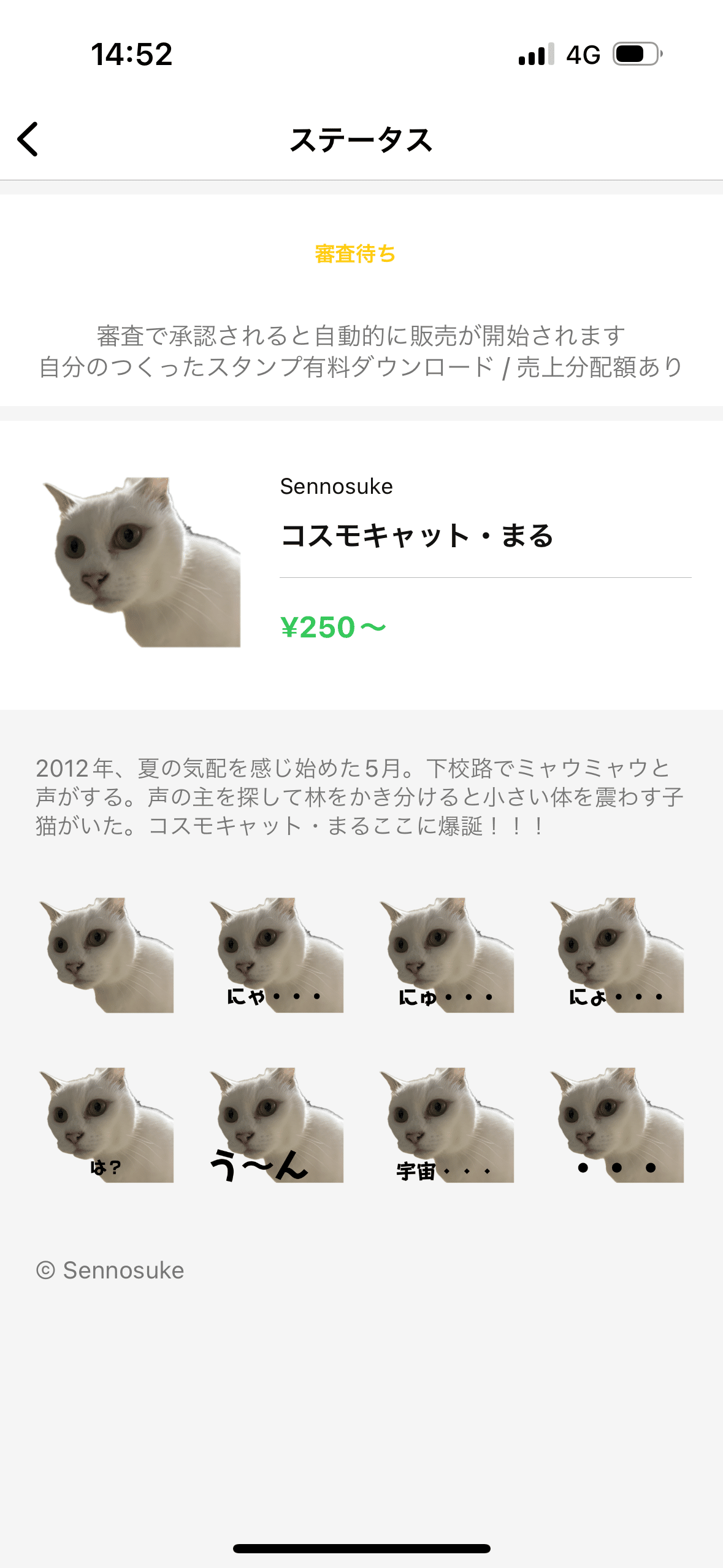Open the main Sennosuke cat sticker image
Image resolution: width=723 pixels, height=1568 pixels.
click(x=141, y=561)
